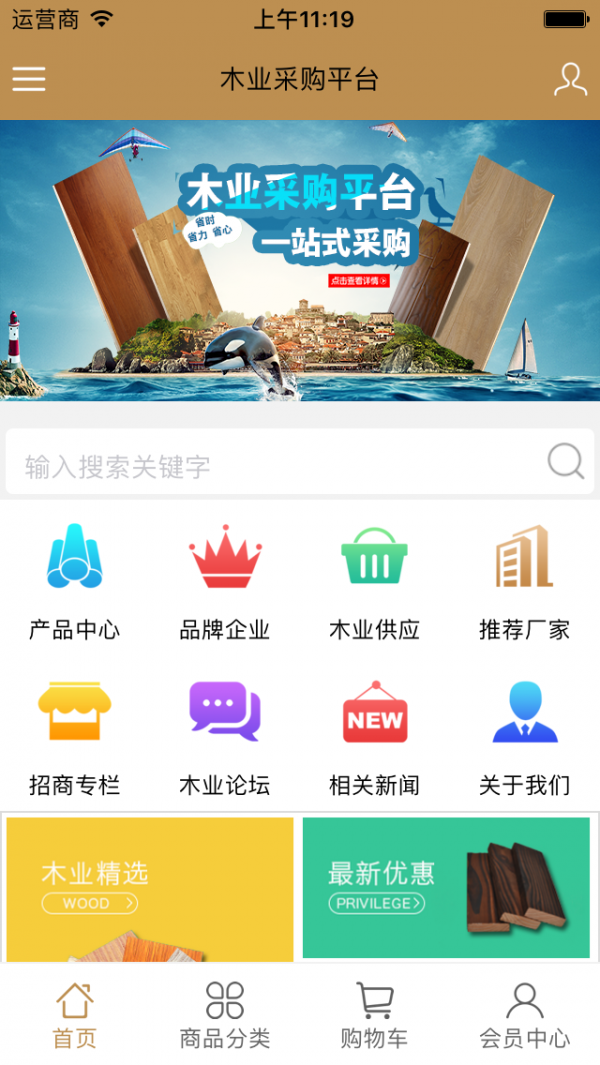Screen dimensions: 600x1065
Task: Tap the magnifier search icon
Action: [x=565, y=462]
